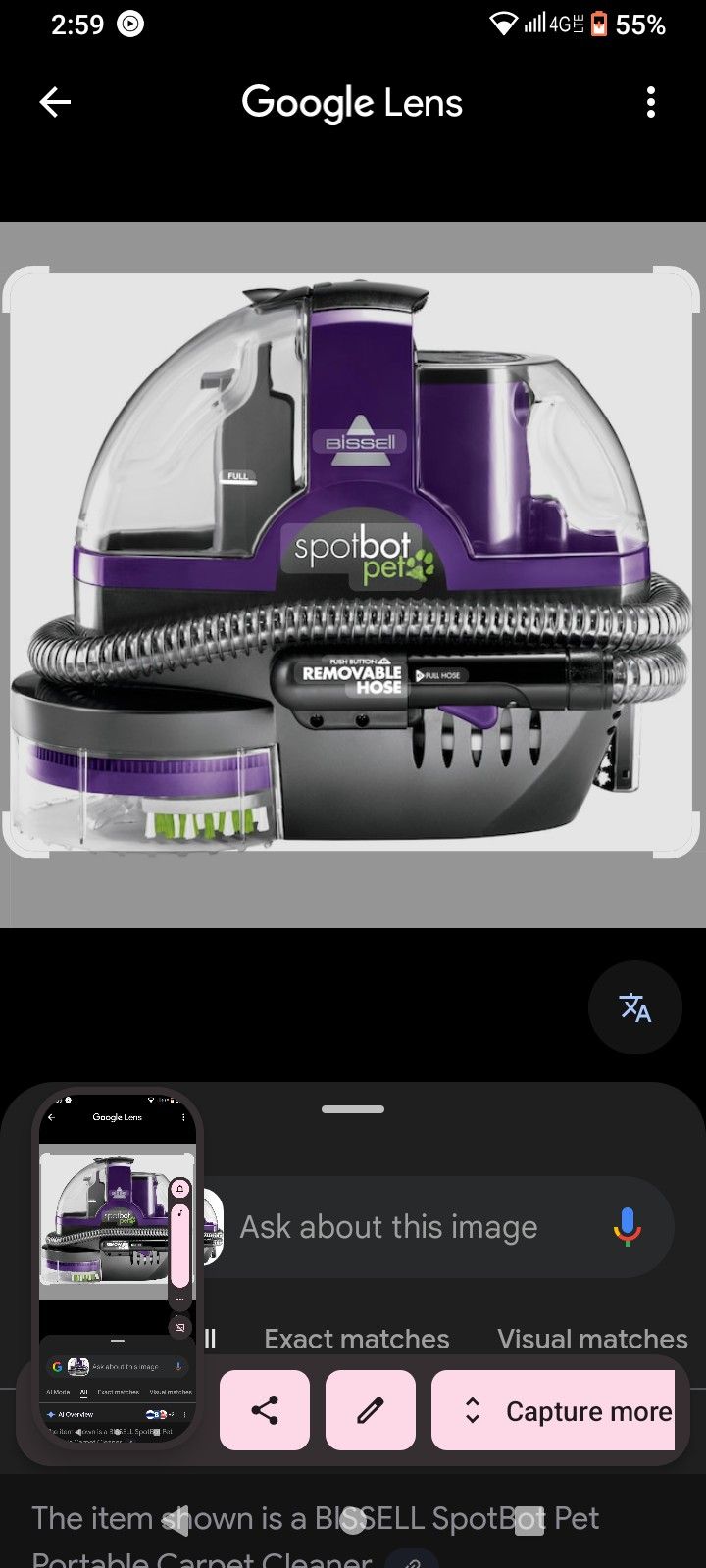
Task: Tap the microphone in the search bar
Action: pos(626,1226)
